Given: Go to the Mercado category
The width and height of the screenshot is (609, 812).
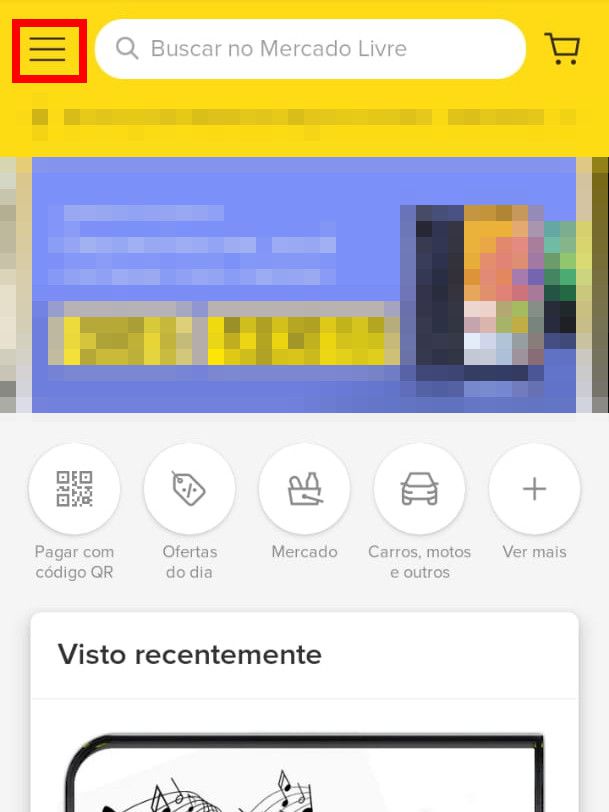Looking at the screenshot, I should point(304,490).
